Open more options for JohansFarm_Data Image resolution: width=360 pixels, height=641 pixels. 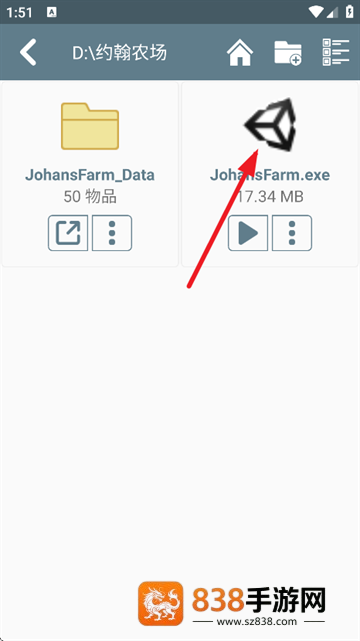pos(112,233)
